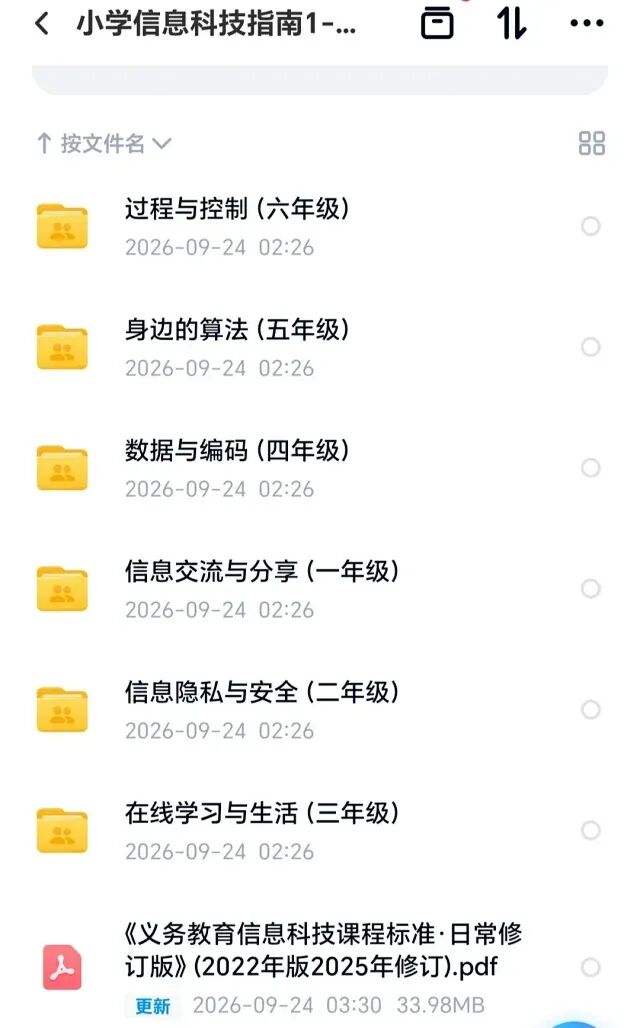Select the 在线学习与生活 (三年级) folder checkbox
640x1028 pixels.
[x=591, y=830]
